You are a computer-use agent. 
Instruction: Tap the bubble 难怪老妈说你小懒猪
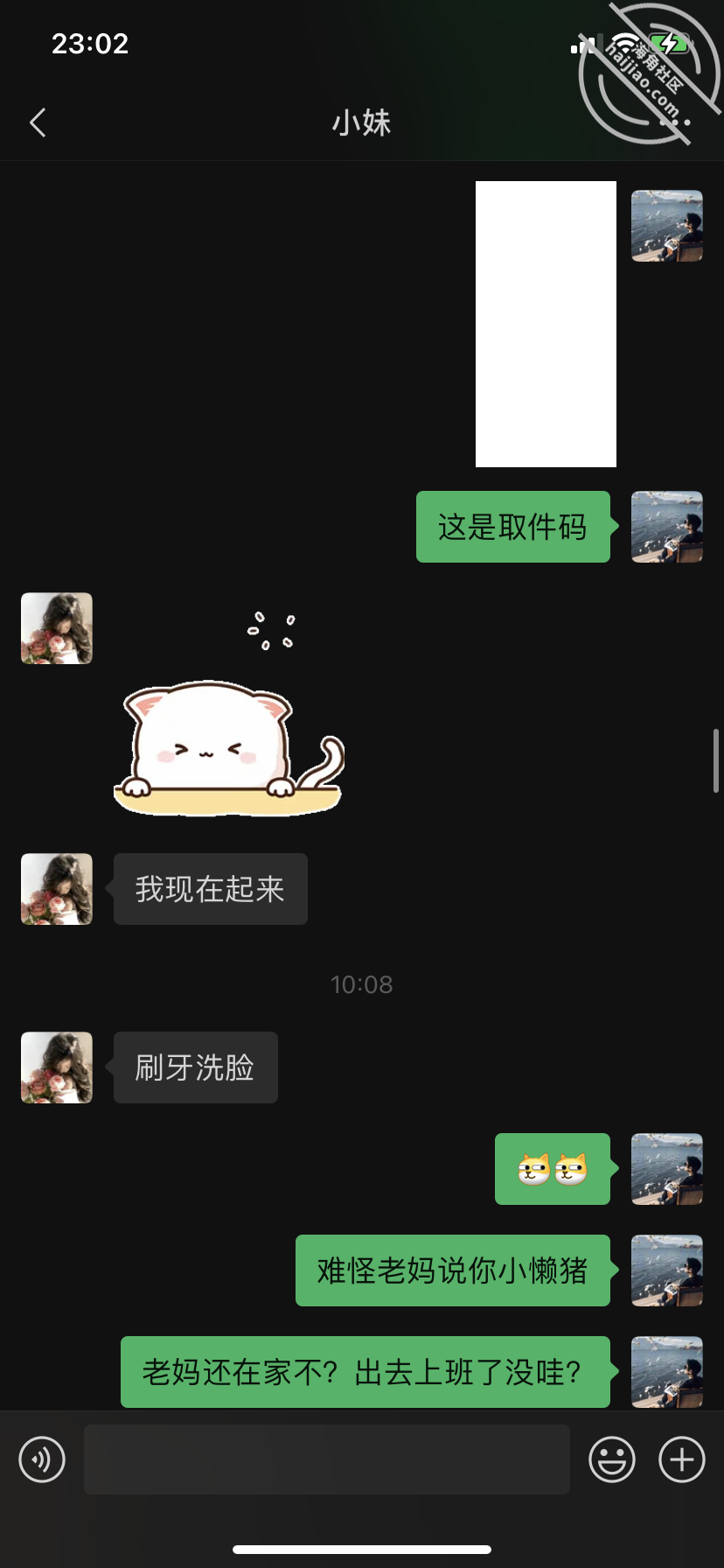[452, 1270]
